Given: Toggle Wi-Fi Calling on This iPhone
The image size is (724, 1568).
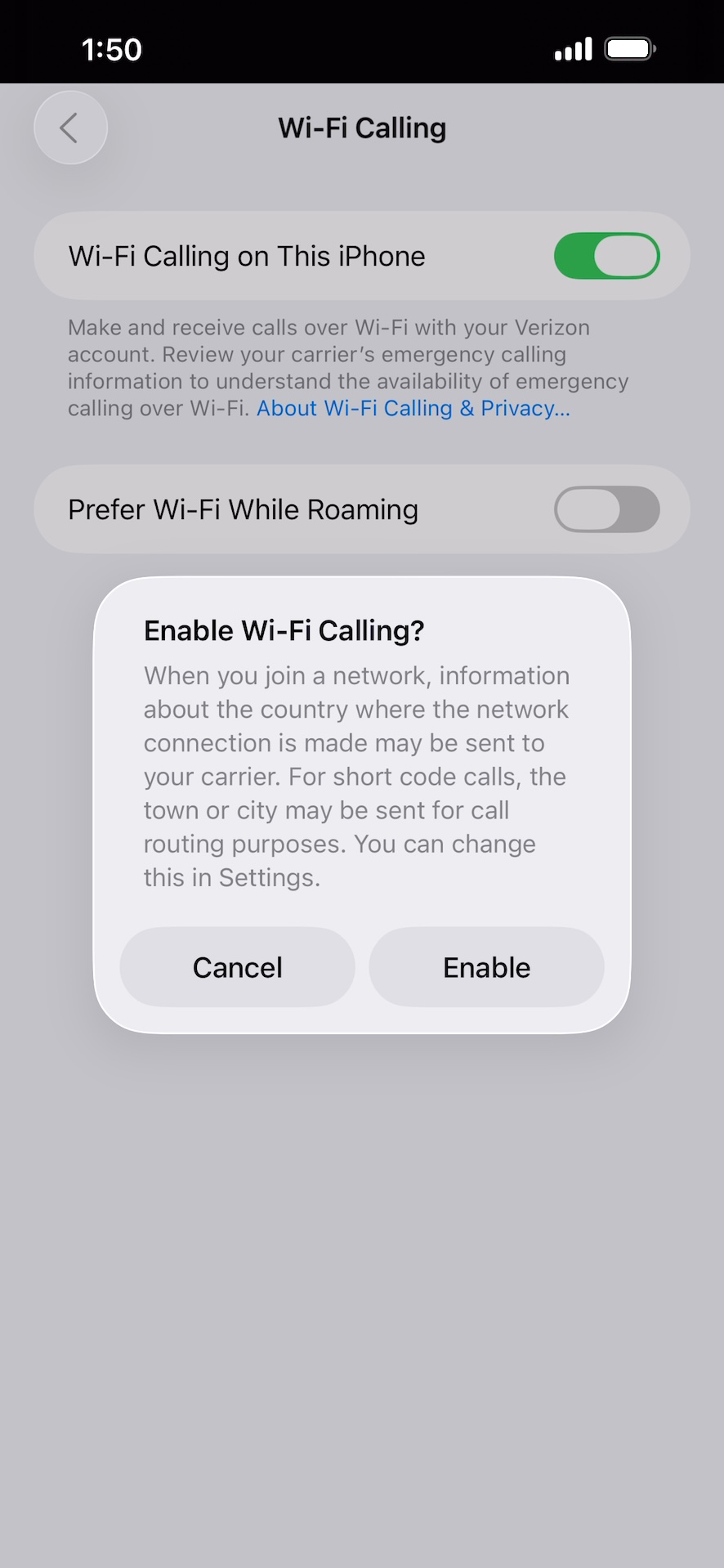Looking at the screenshot, I should [x=606, y=256].
